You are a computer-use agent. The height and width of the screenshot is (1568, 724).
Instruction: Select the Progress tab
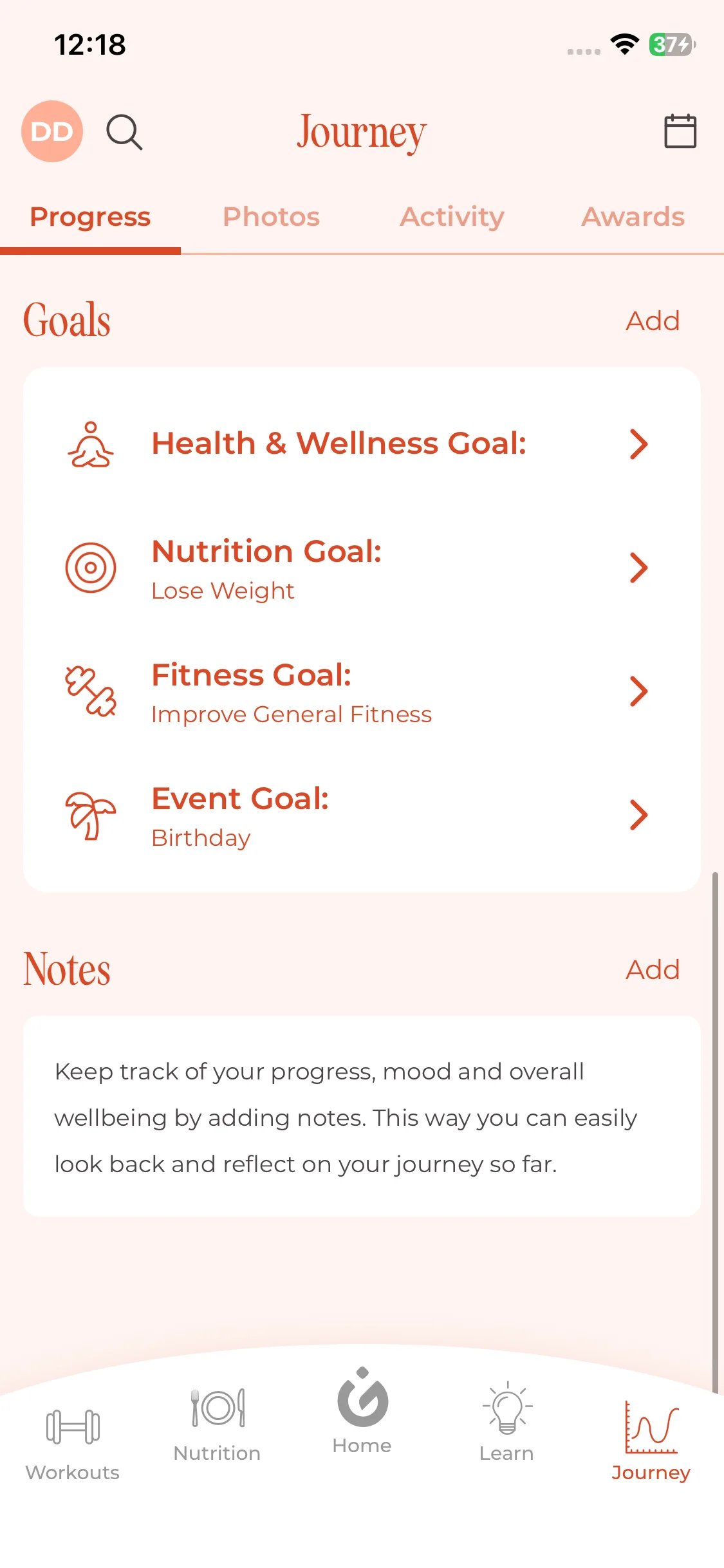click(90, 217)
